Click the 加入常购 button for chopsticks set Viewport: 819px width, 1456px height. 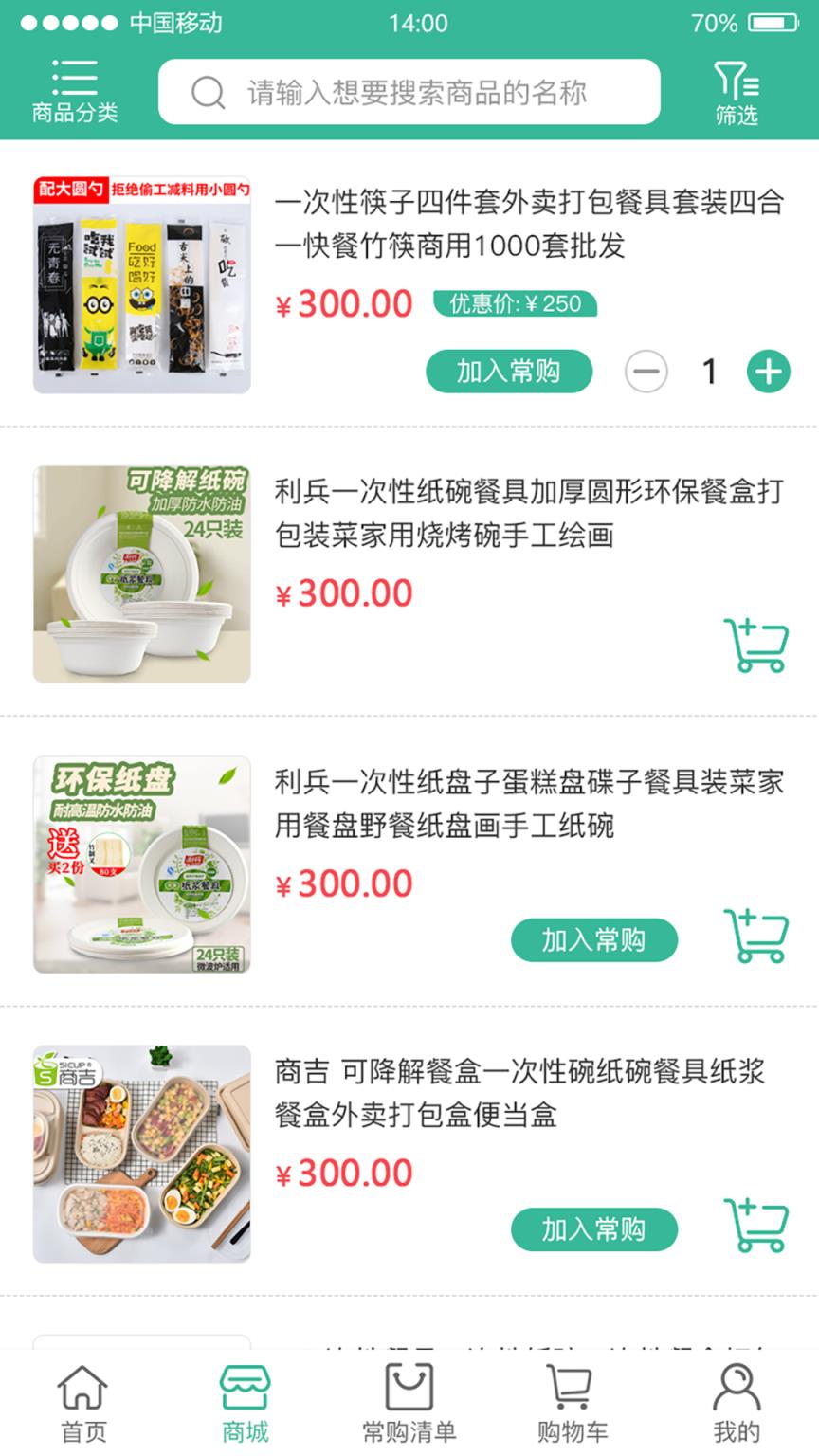pyautogui.click(x=508, y=372)
